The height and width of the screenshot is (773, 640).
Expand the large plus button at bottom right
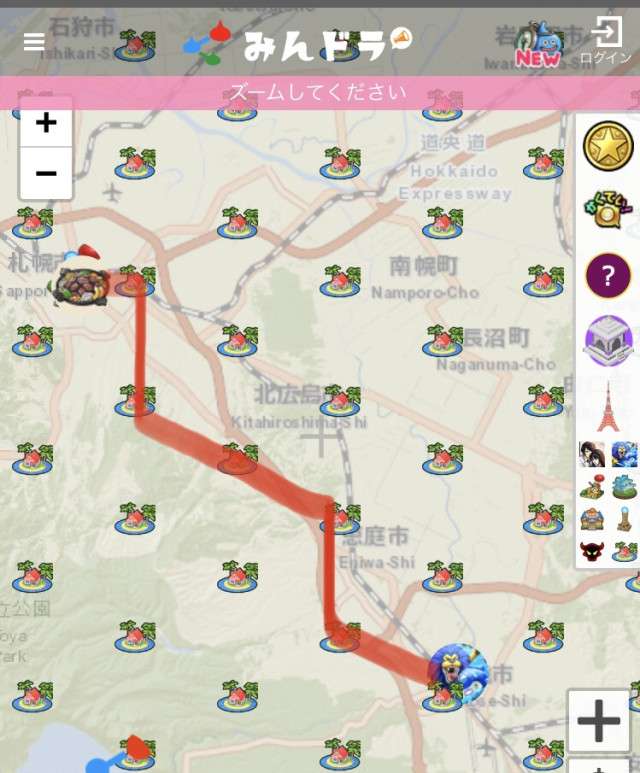pyautogui.click(x=599, y=721)
